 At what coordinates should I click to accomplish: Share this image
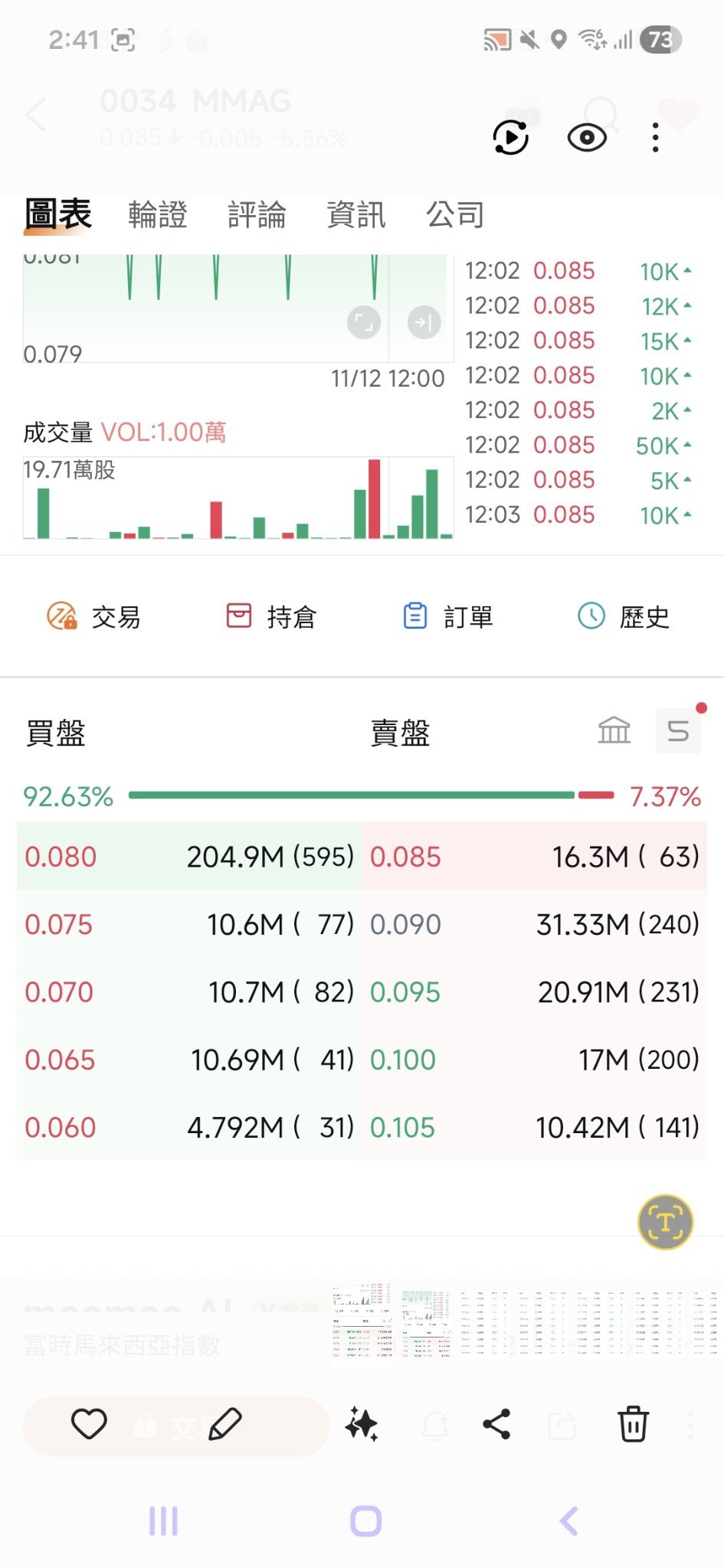tap(496, 1425)
